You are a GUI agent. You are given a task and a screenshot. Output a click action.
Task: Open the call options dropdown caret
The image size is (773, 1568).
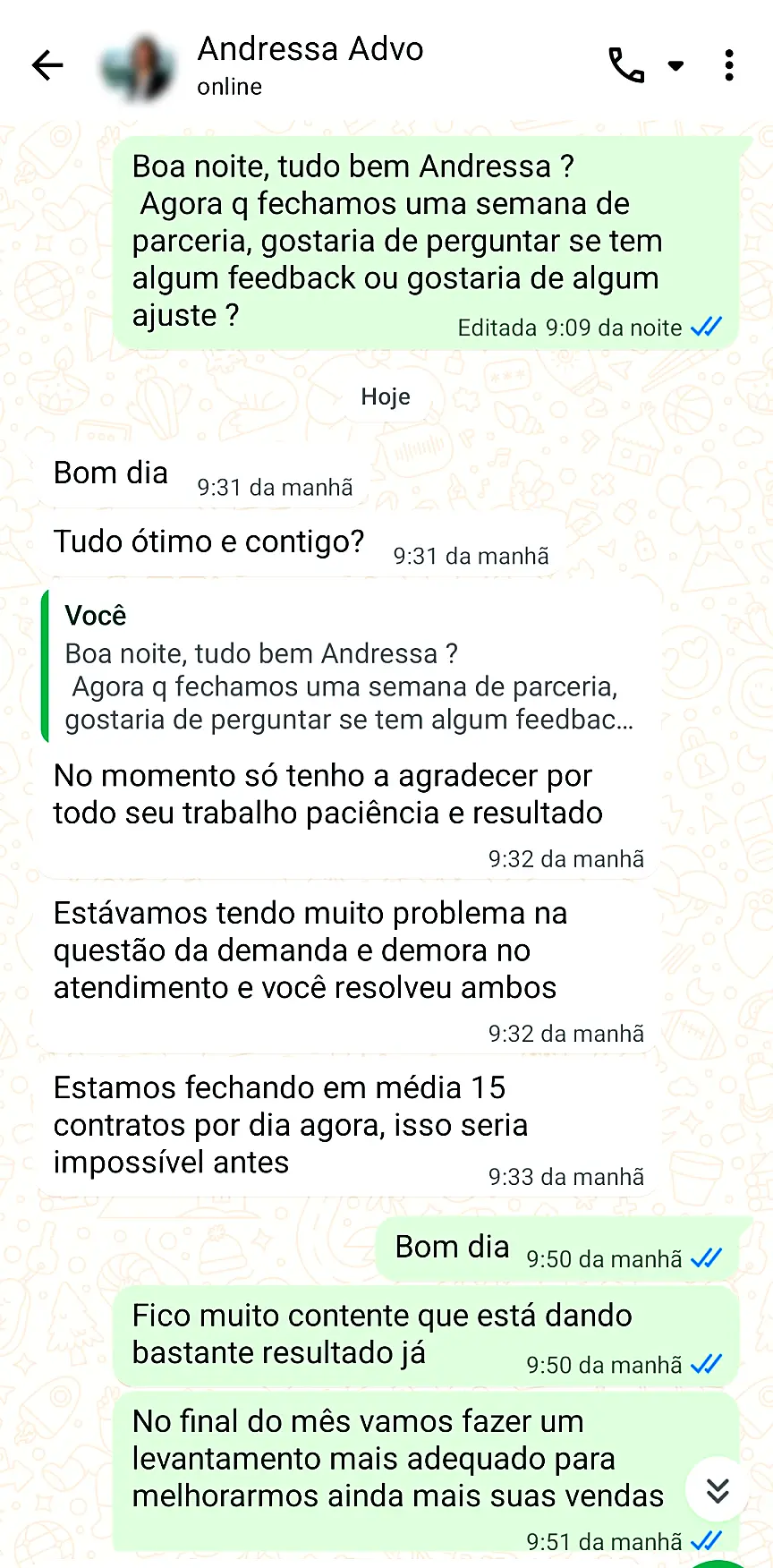tap(676, 64)
